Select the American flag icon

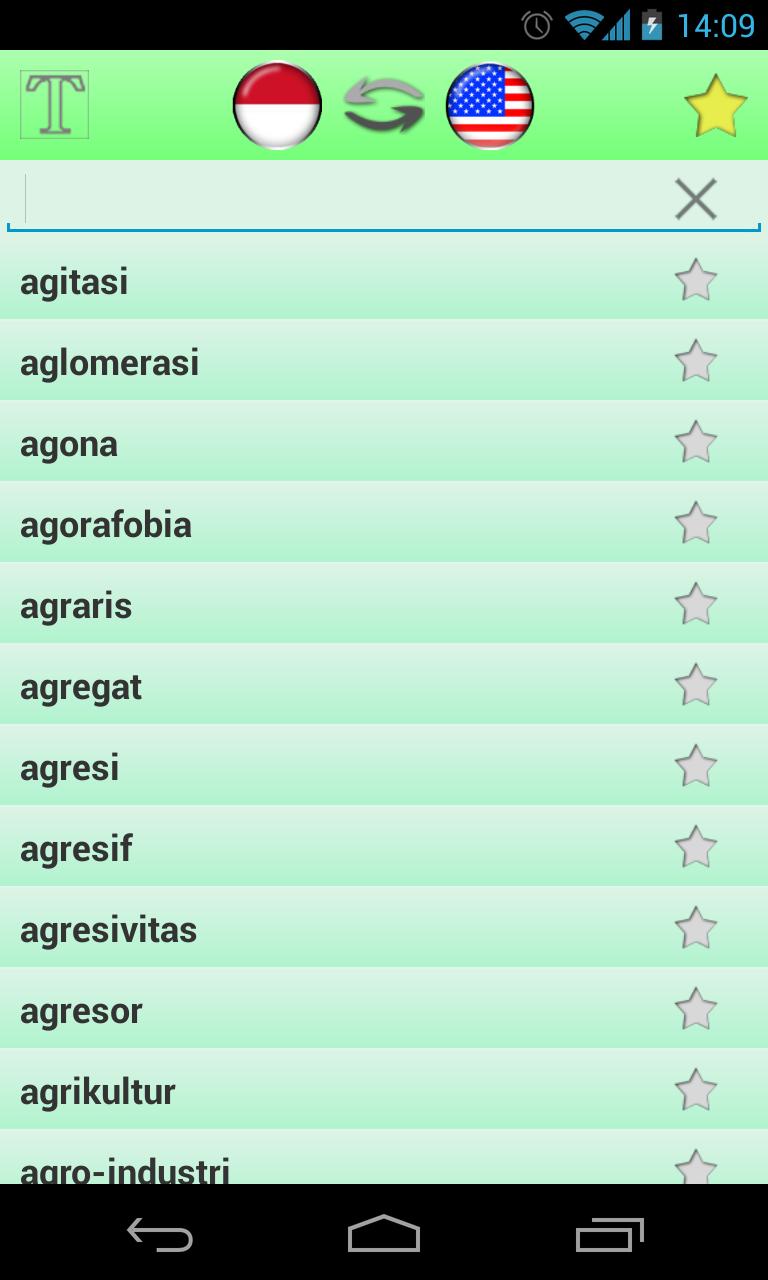490,105
